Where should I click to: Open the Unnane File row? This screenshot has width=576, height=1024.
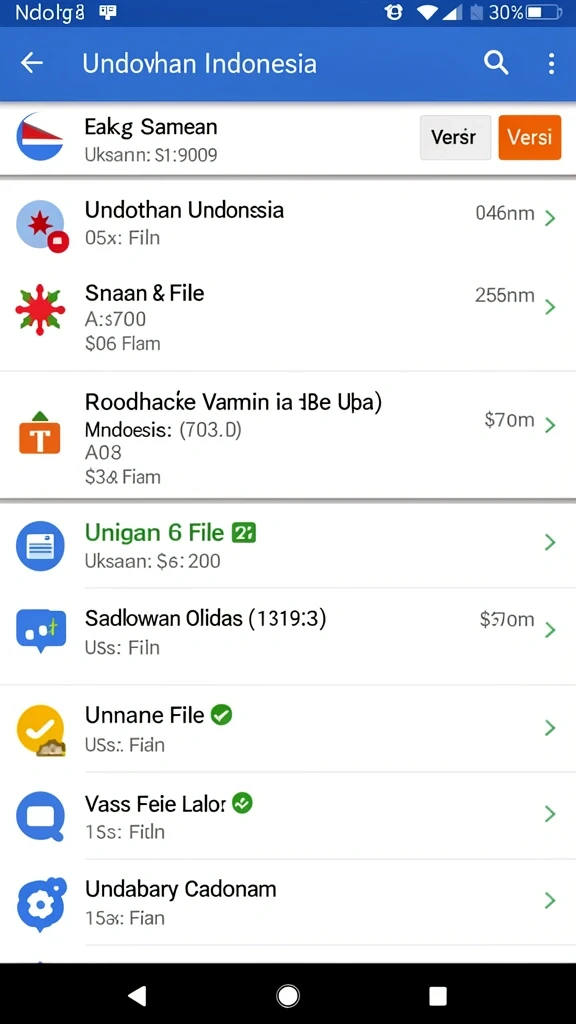(x=288, y=729)
